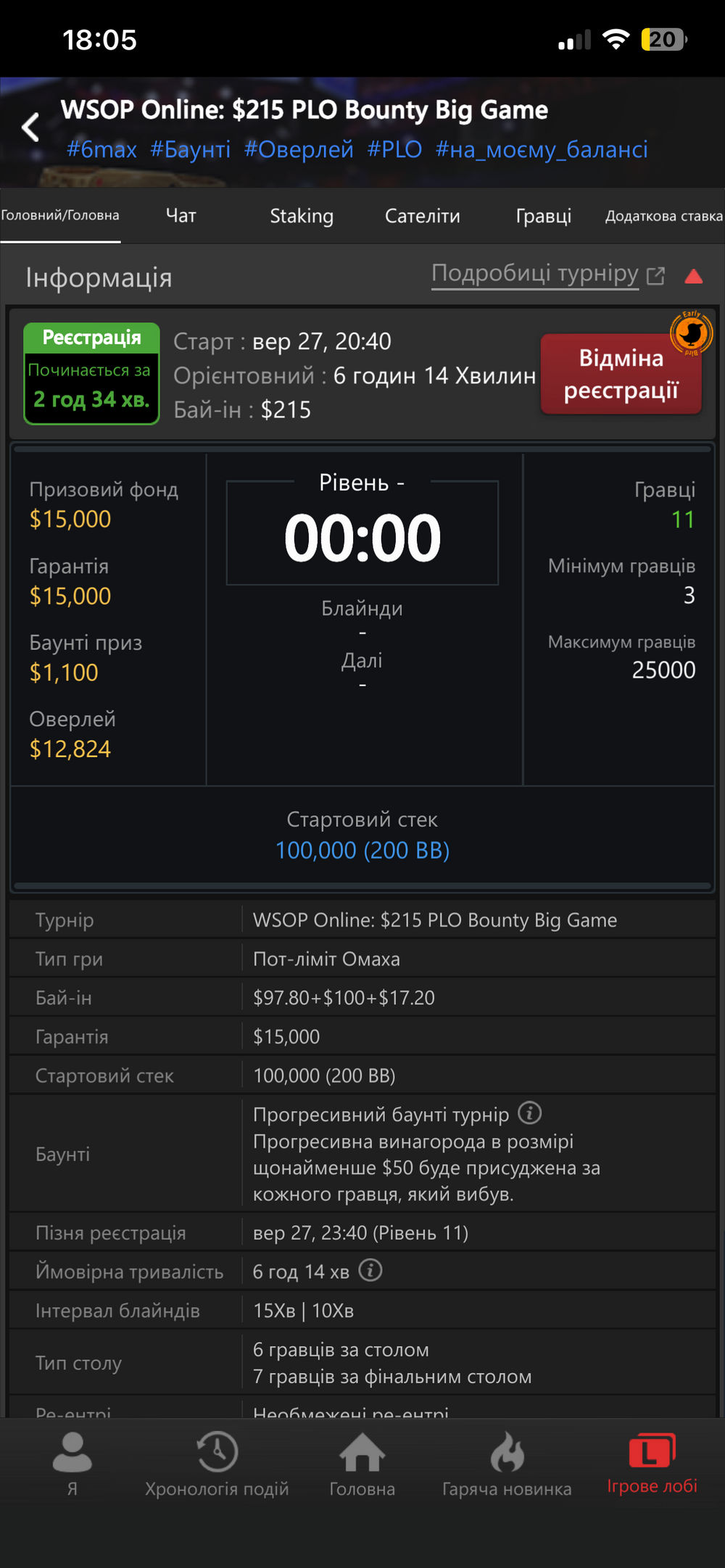Open the Гравці tab
The image size is (725, 1568).
point(544,216)
